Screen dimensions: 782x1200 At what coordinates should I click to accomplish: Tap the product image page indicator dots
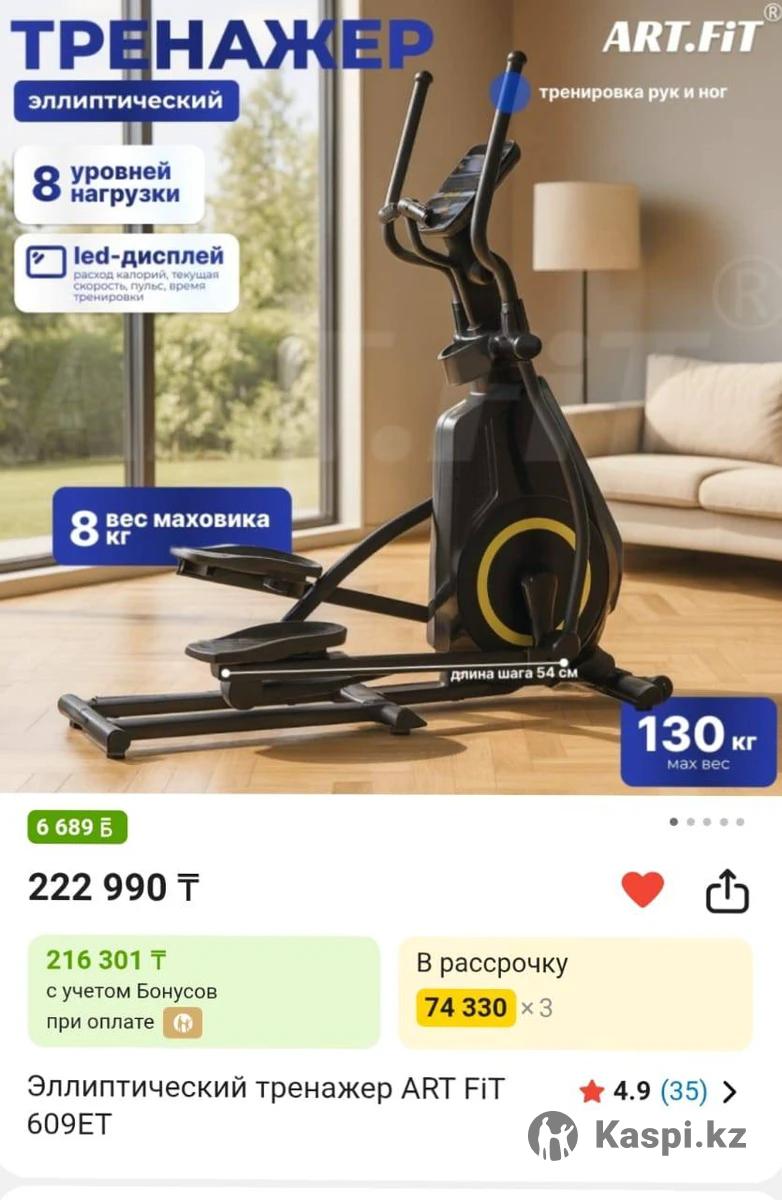pos(706,822)
